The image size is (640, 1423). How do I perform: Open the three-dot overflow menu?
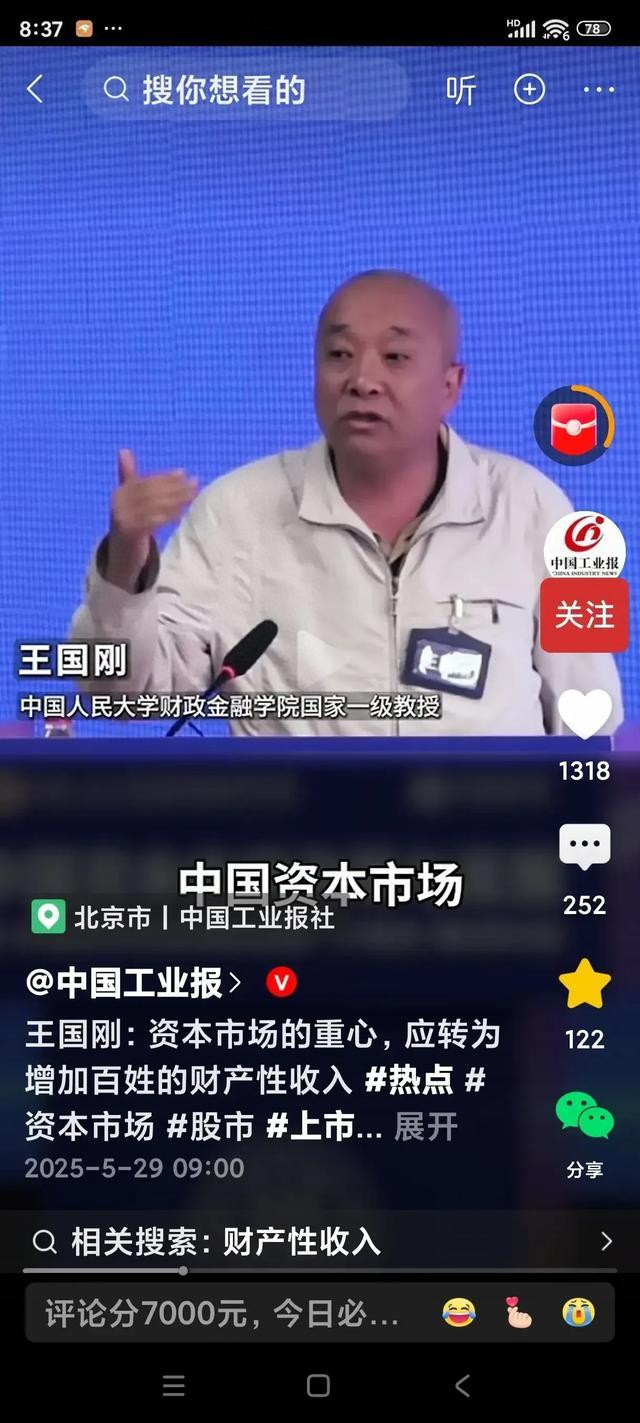[x=598, y=90]
